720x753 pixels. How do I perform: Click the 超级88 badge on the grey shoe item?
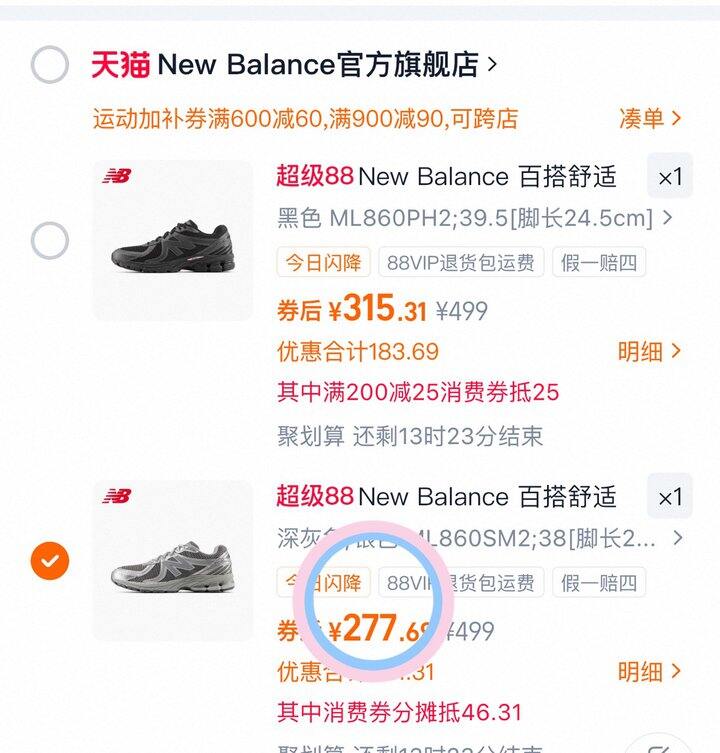point(310,496)
